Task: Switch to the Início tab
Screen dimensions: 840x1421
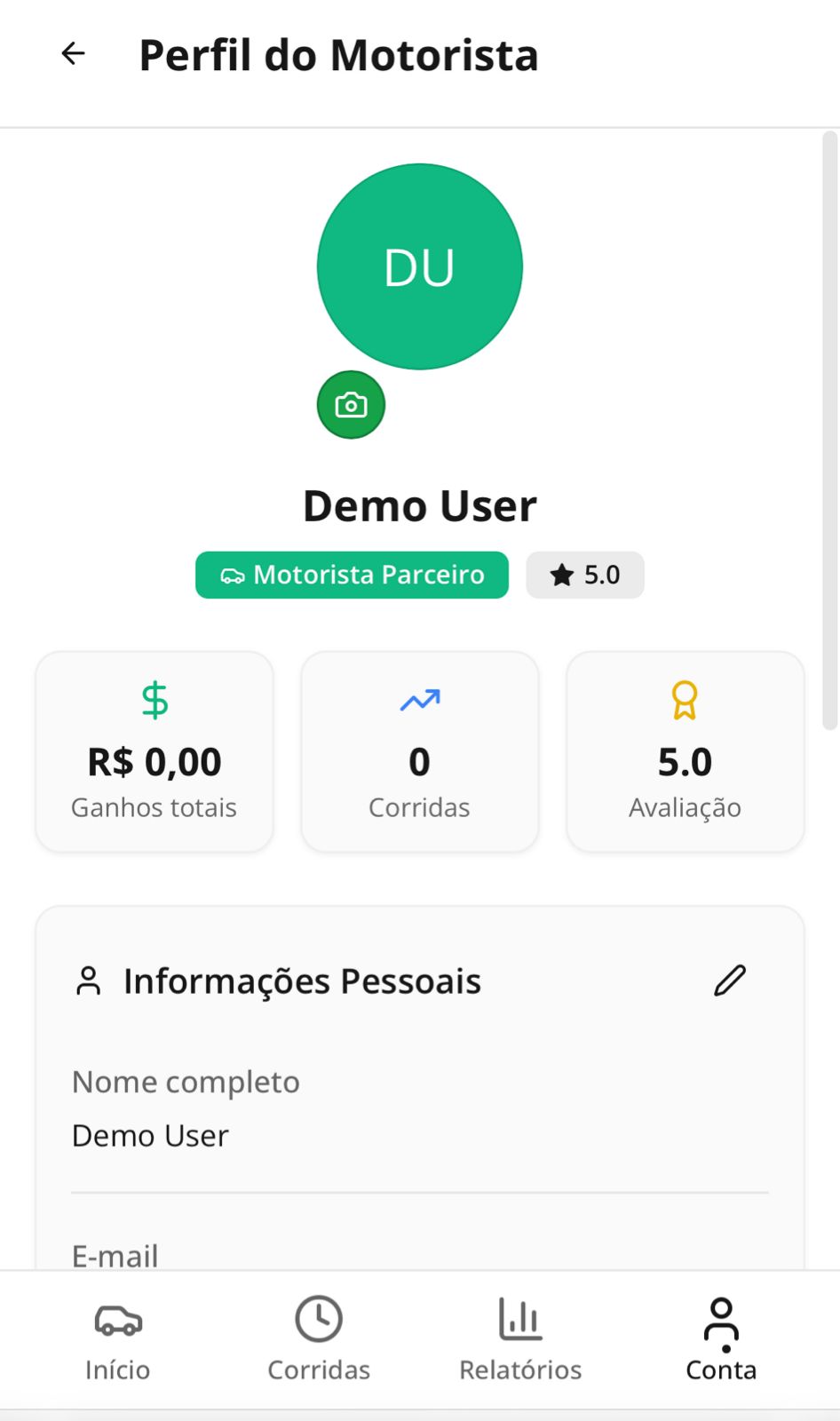Action: tap(117, 1338)
